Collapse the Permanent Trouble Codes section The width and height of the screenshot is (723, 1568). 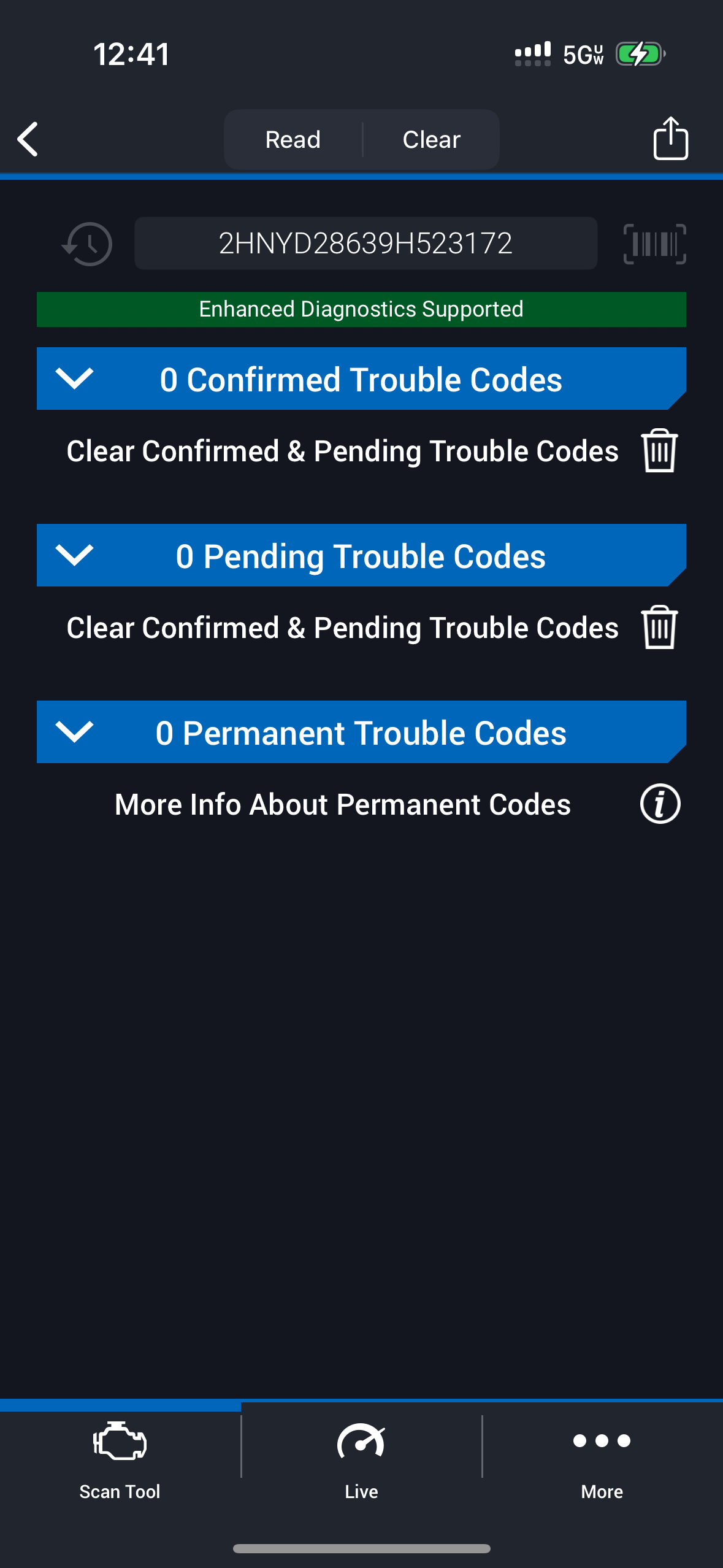click(x=74, y=732)
